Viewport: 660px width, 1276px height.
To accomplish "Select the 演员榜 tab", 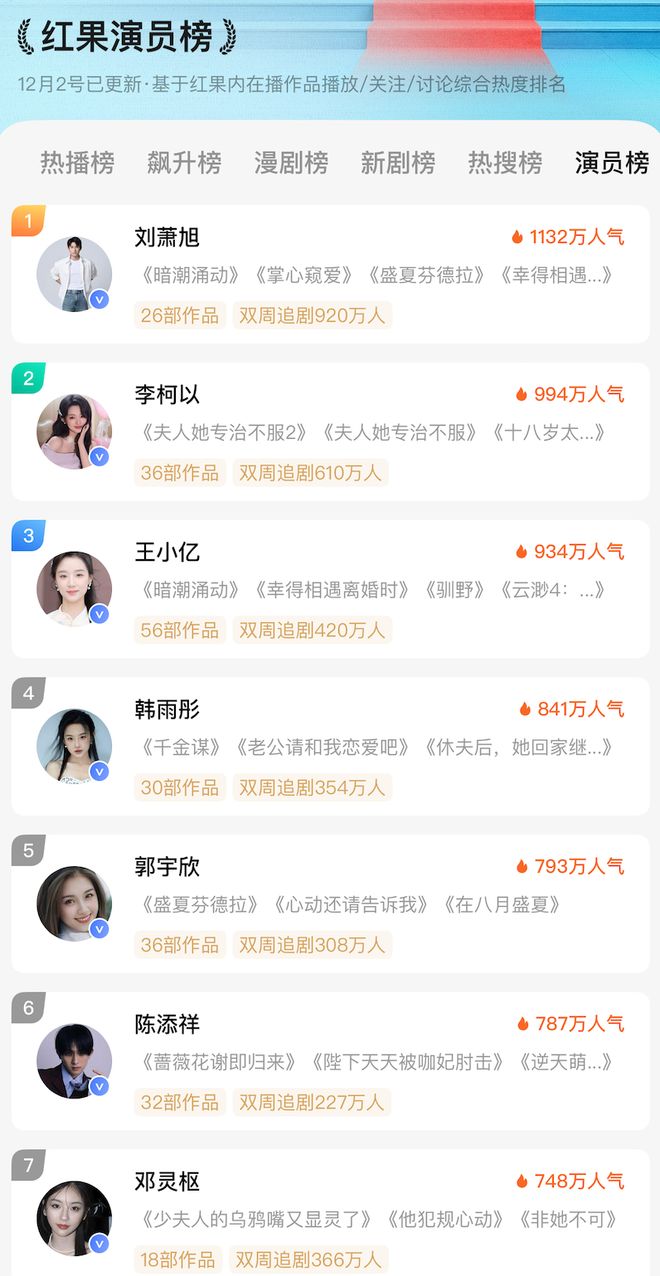I will (611, 163).
